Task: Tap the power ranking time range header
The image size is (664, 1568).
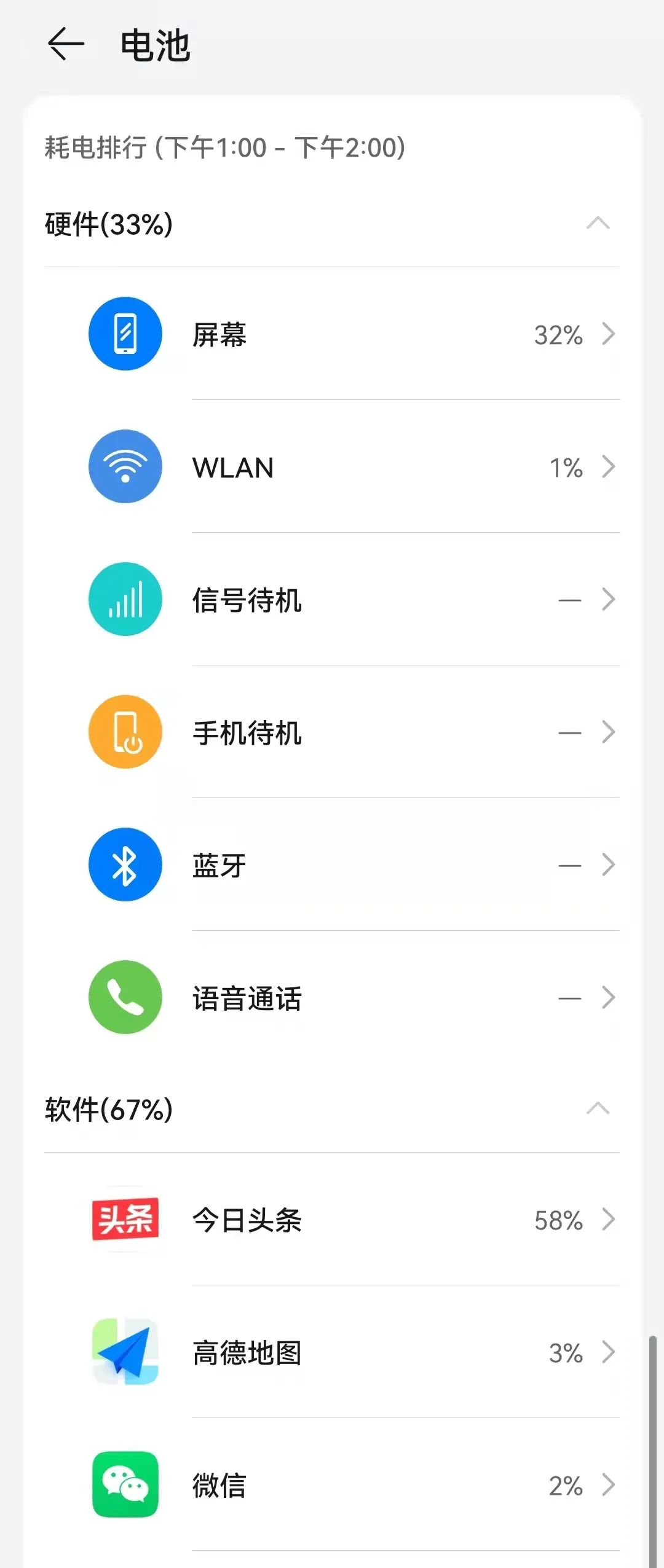Action: pos(224,146)
